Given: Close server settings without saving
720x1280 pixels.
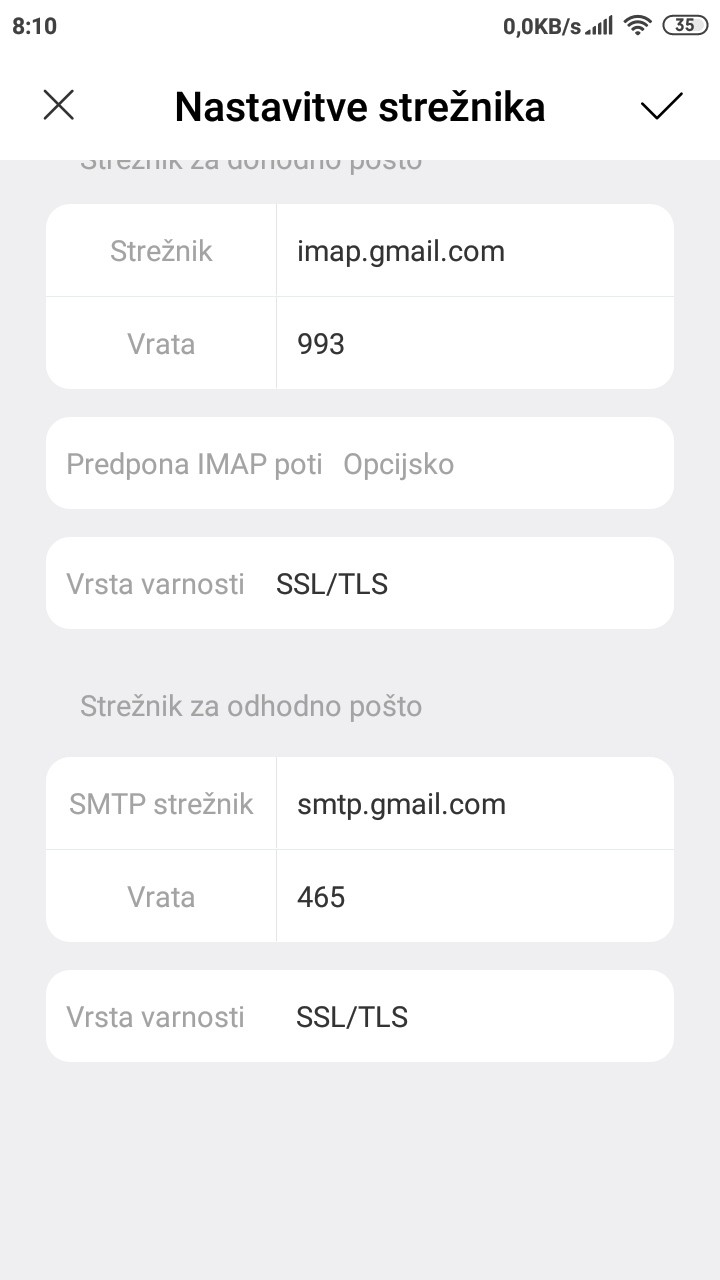Looking at the screenshot, I should coord(59,105).
